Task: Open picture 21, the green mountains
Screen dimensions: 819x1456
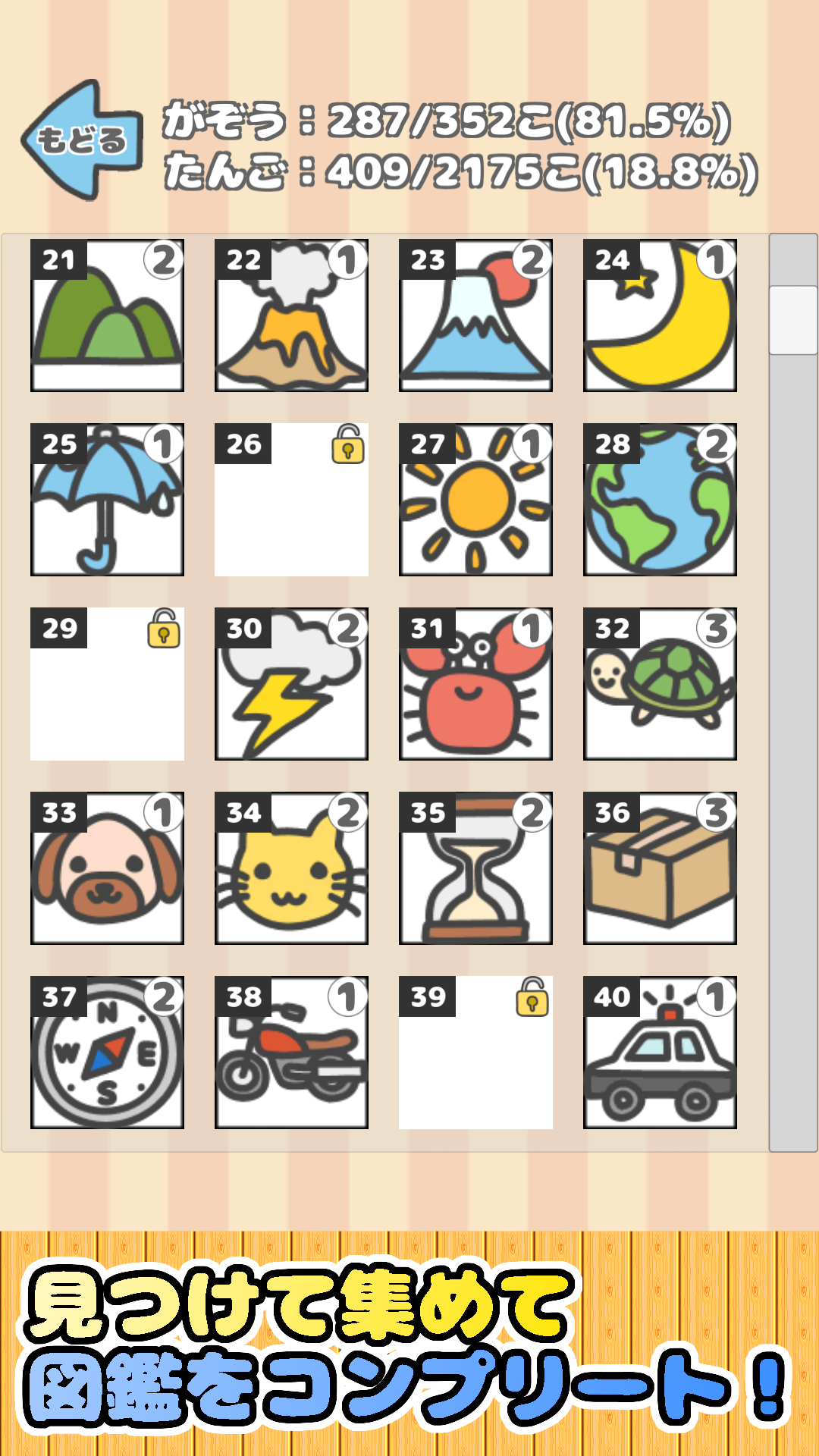Action: point(107,315)
